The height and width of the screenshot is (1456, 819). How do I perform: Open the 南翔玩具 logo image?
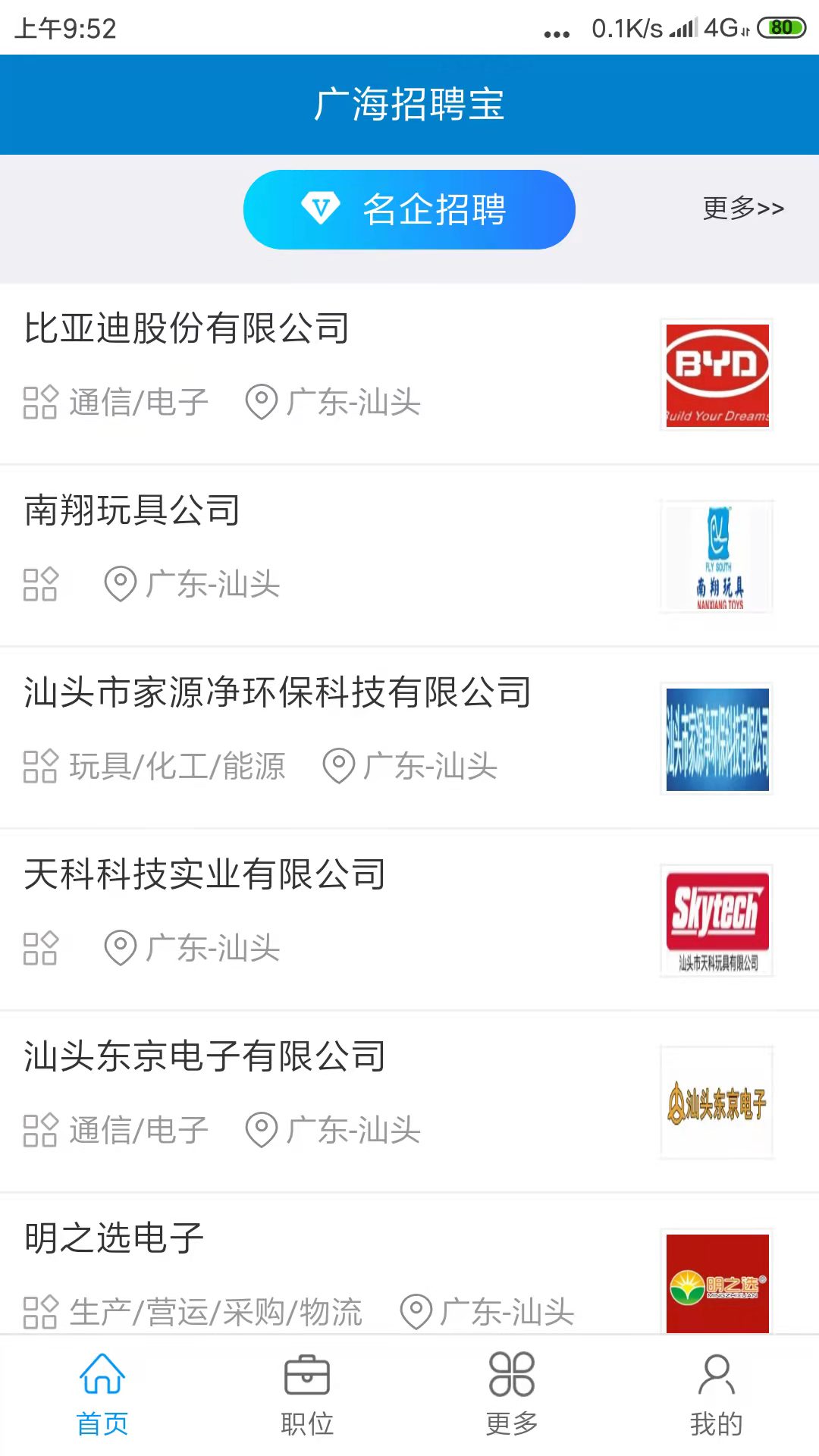pos(717,557)
